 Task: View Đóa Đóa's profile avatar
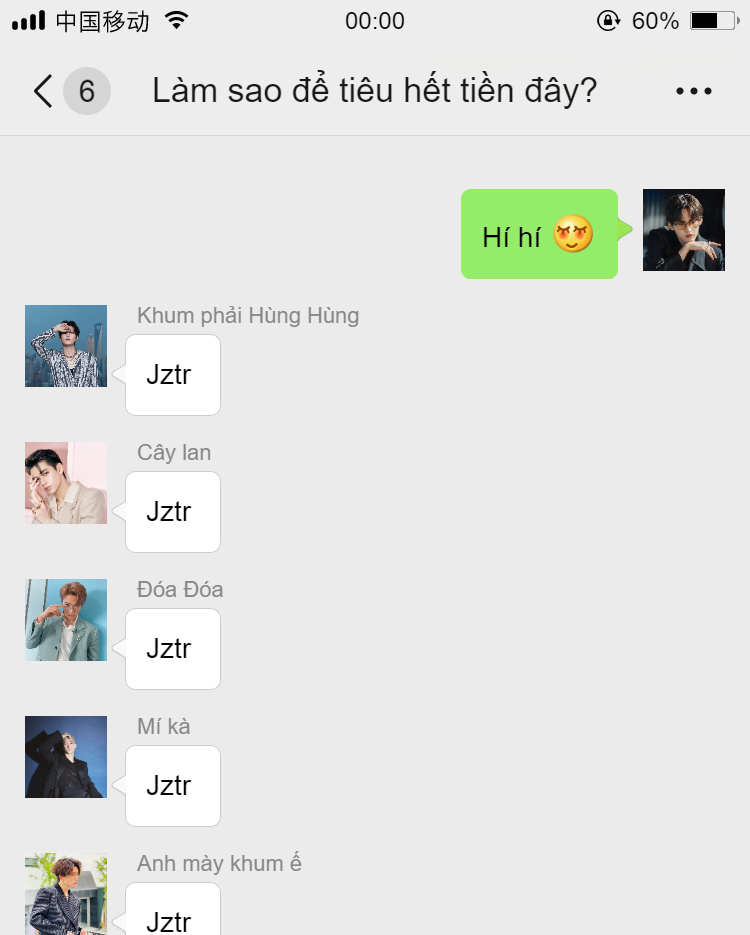(66, 620)
